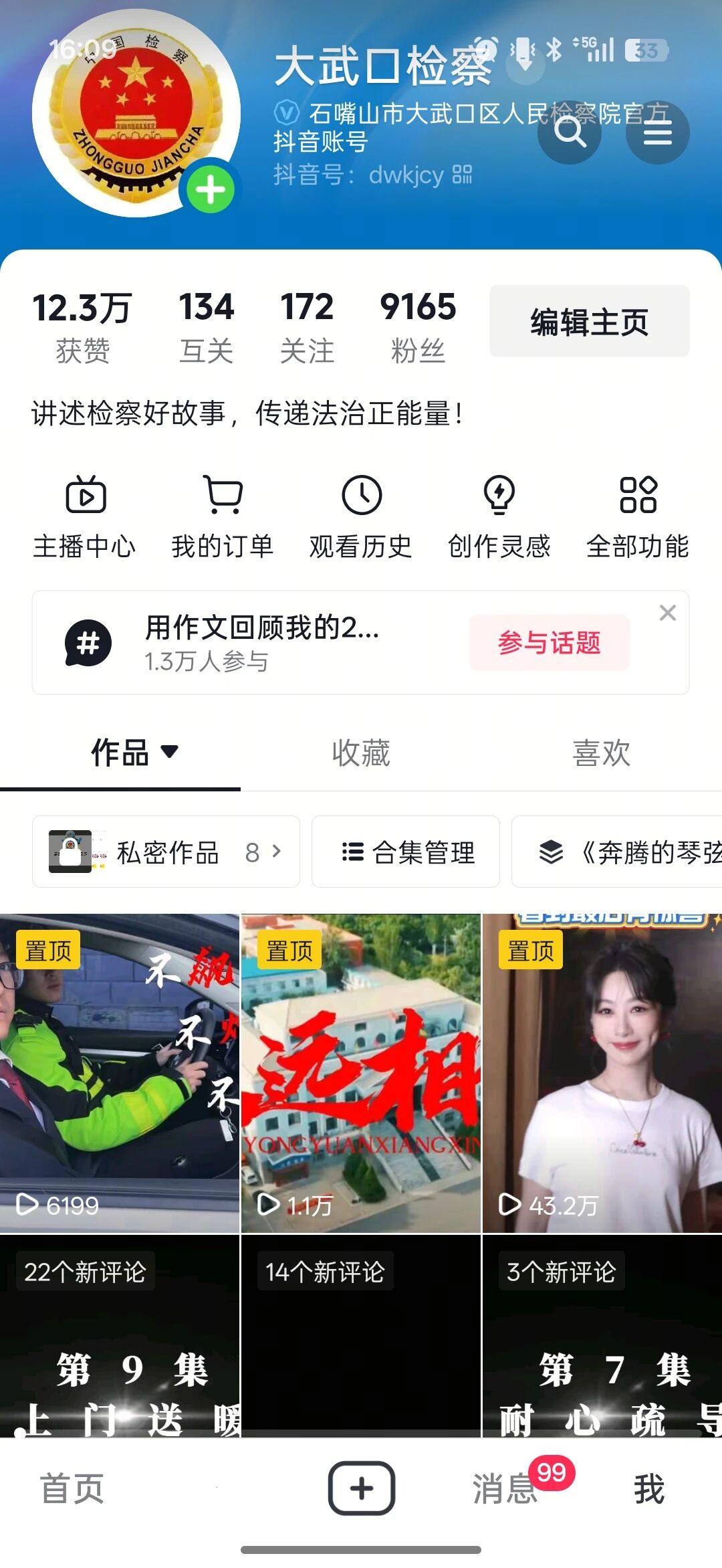722x1568 pixels.
Task: Tap the green plus on profile avatar
Action: [x=211, y=188]
